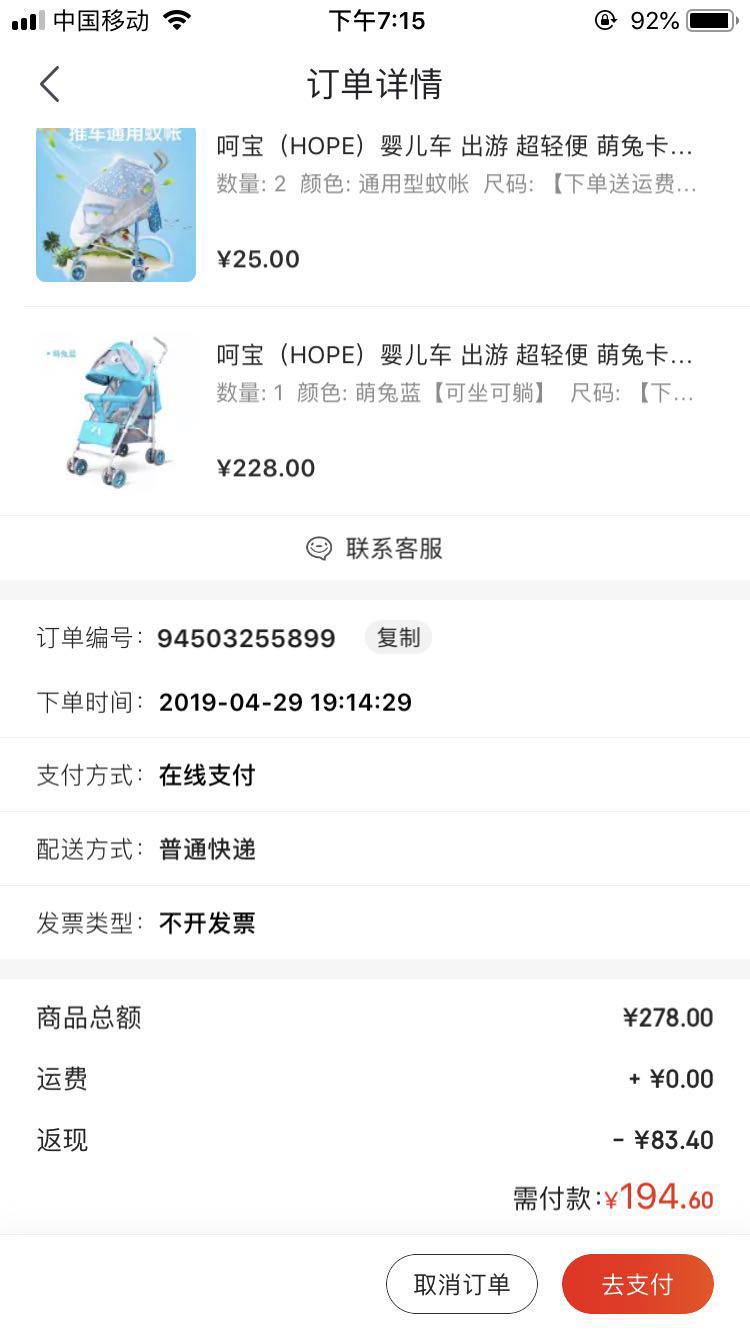Screen dimensions: 750x1334
Task: Tap the battery indicator in the status bar
Action: point(711,19)
